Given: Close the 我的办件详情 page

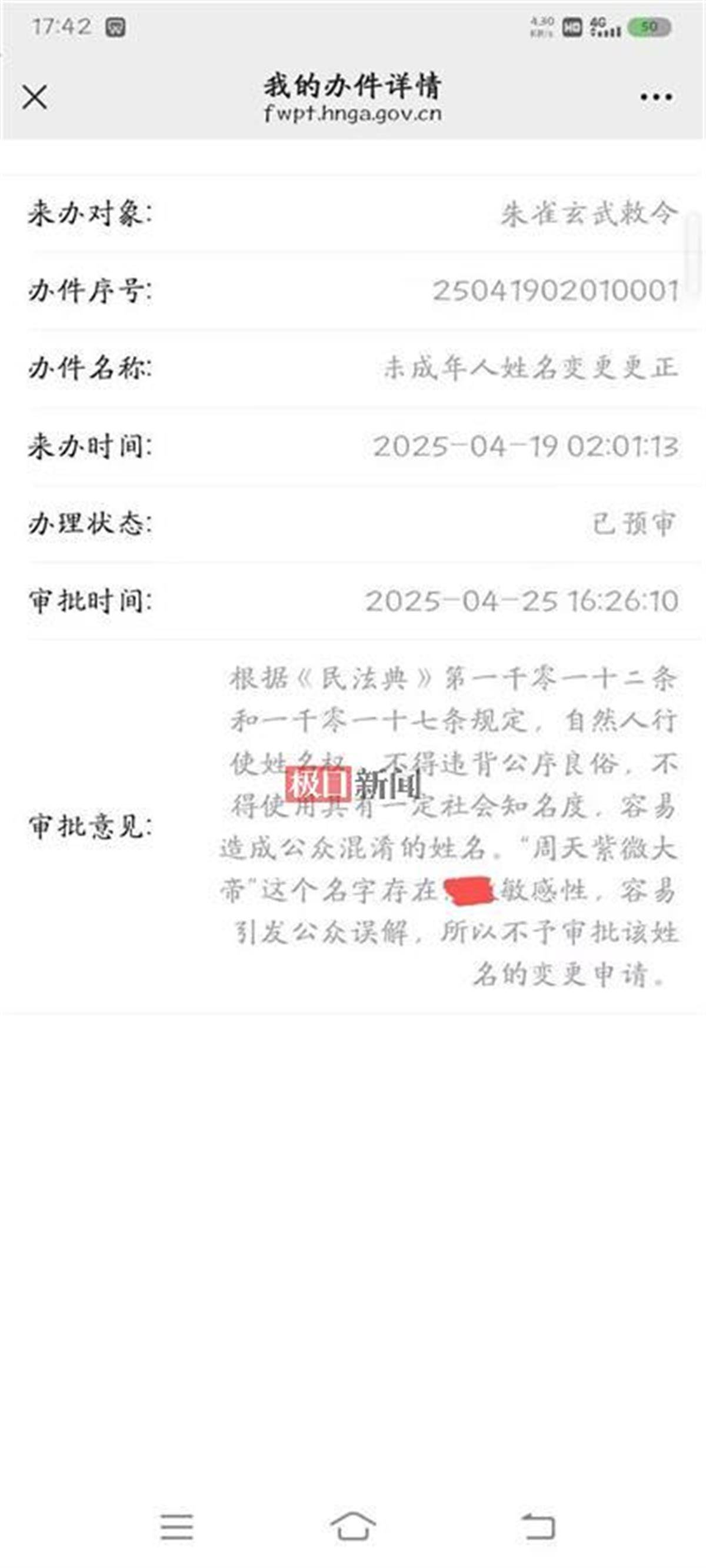Looking at the screenshot, I should click(35, 98).
